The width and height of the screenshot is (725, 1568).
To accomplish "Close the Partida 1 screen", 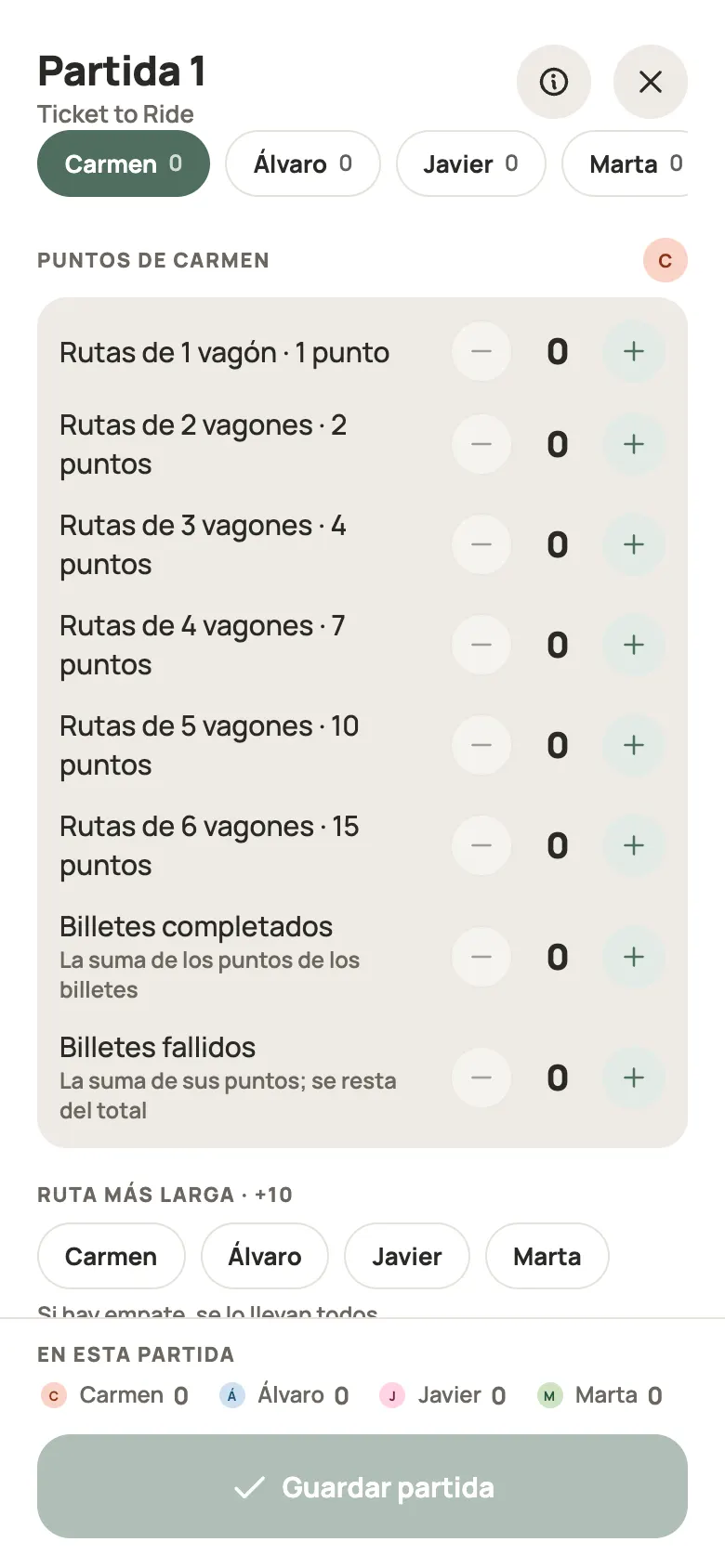I will pyautogui.click(x=651, y=82).
